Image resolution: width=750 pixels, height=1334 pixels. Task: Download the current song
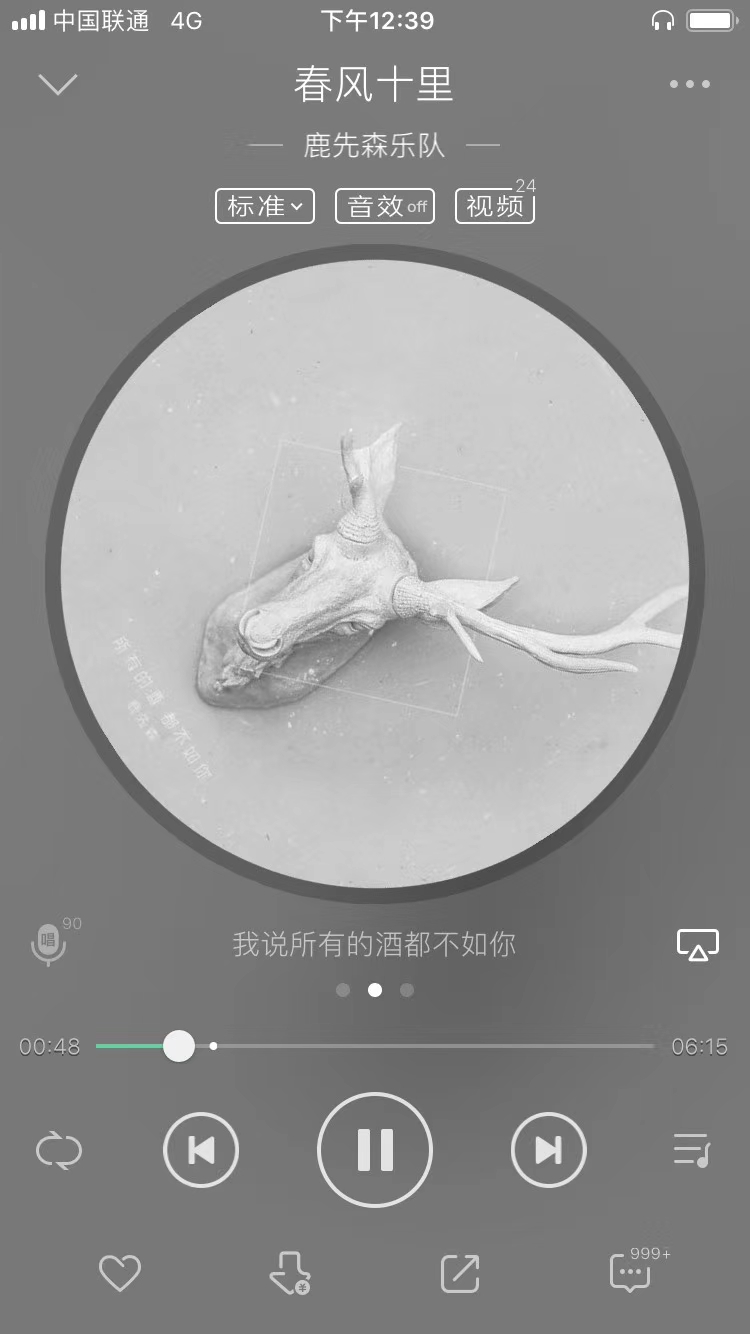tap(289, 1273)
